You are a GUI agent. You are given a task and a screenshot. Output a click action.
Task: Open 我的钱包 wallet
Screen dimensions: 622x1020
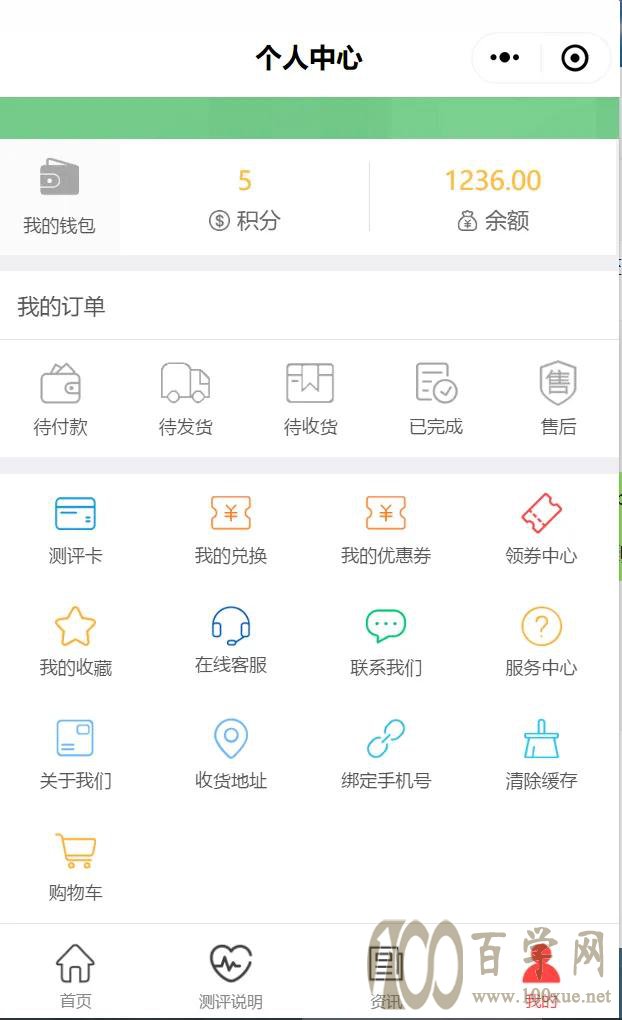(59, 196)
